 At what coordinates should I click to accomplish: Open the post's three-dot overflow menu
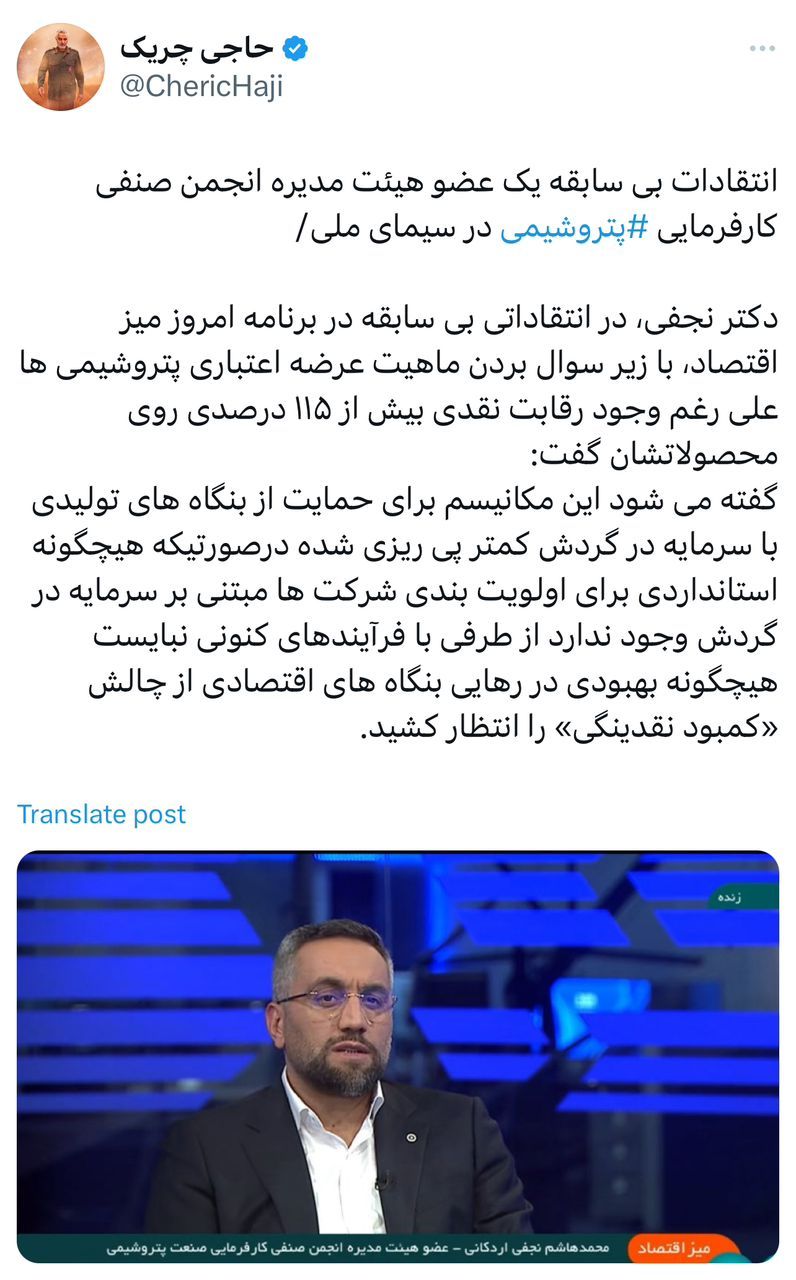pos(762,50)
